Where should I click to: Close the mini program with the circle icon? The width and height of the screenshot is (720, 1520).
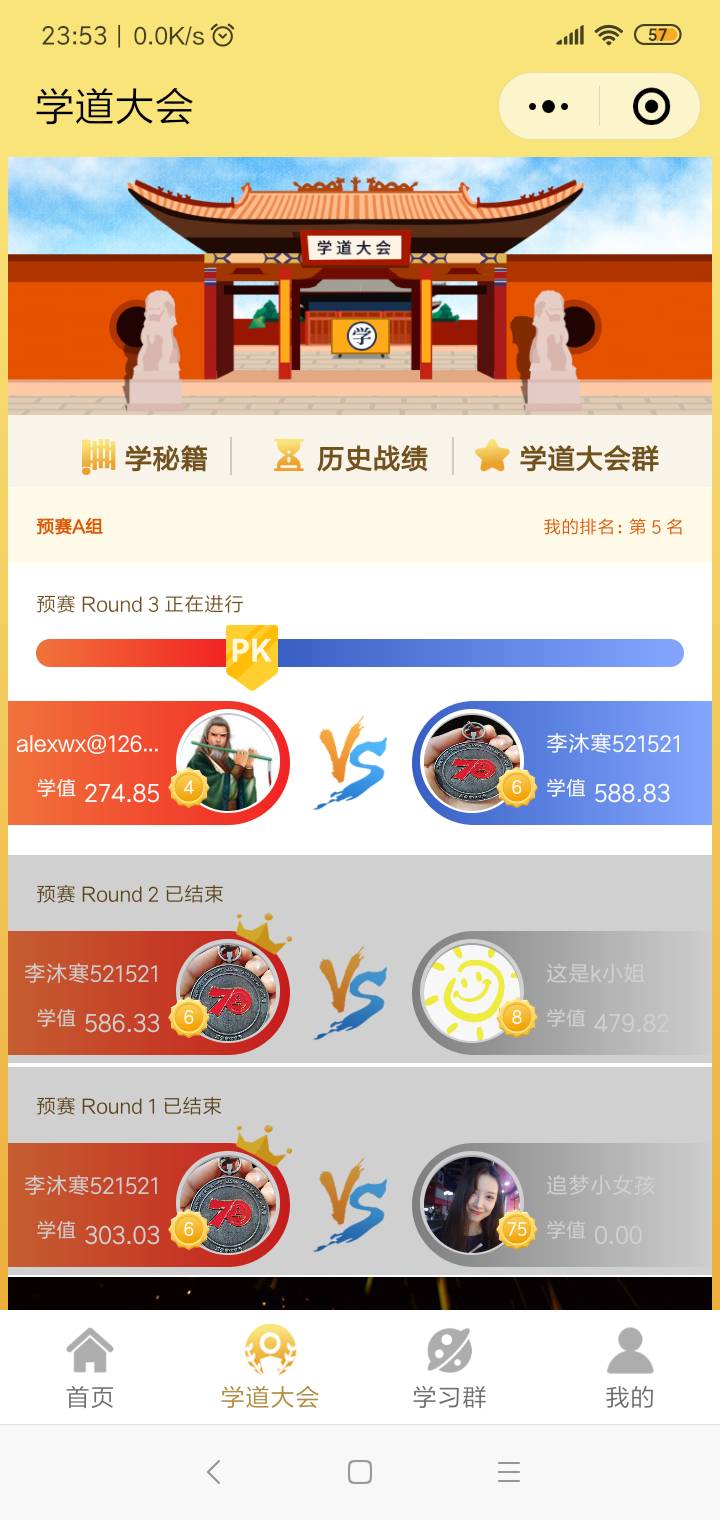pos(651,106)
